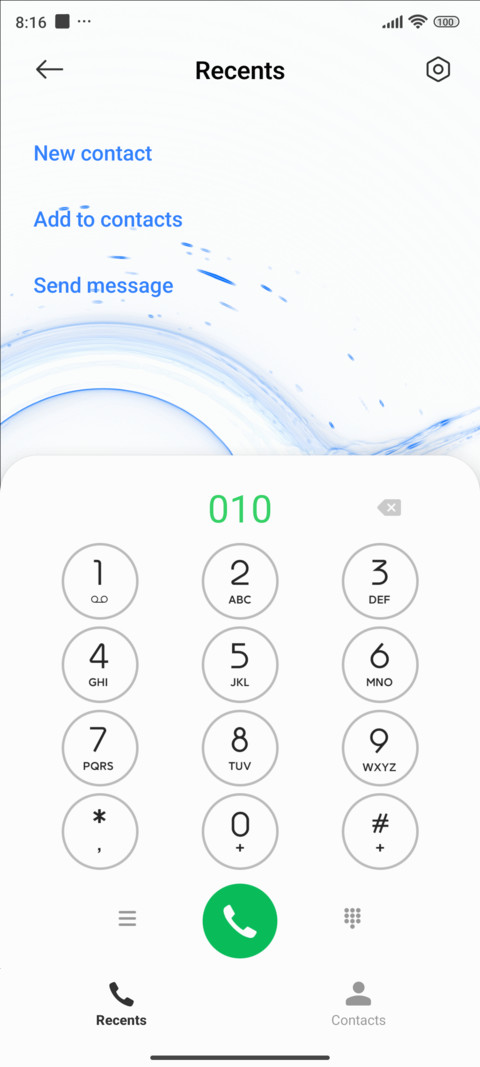480x1067 pixels.
Task: Enter digit 2 ABC key
Action: pyautogui.click(x=240, y=581)
